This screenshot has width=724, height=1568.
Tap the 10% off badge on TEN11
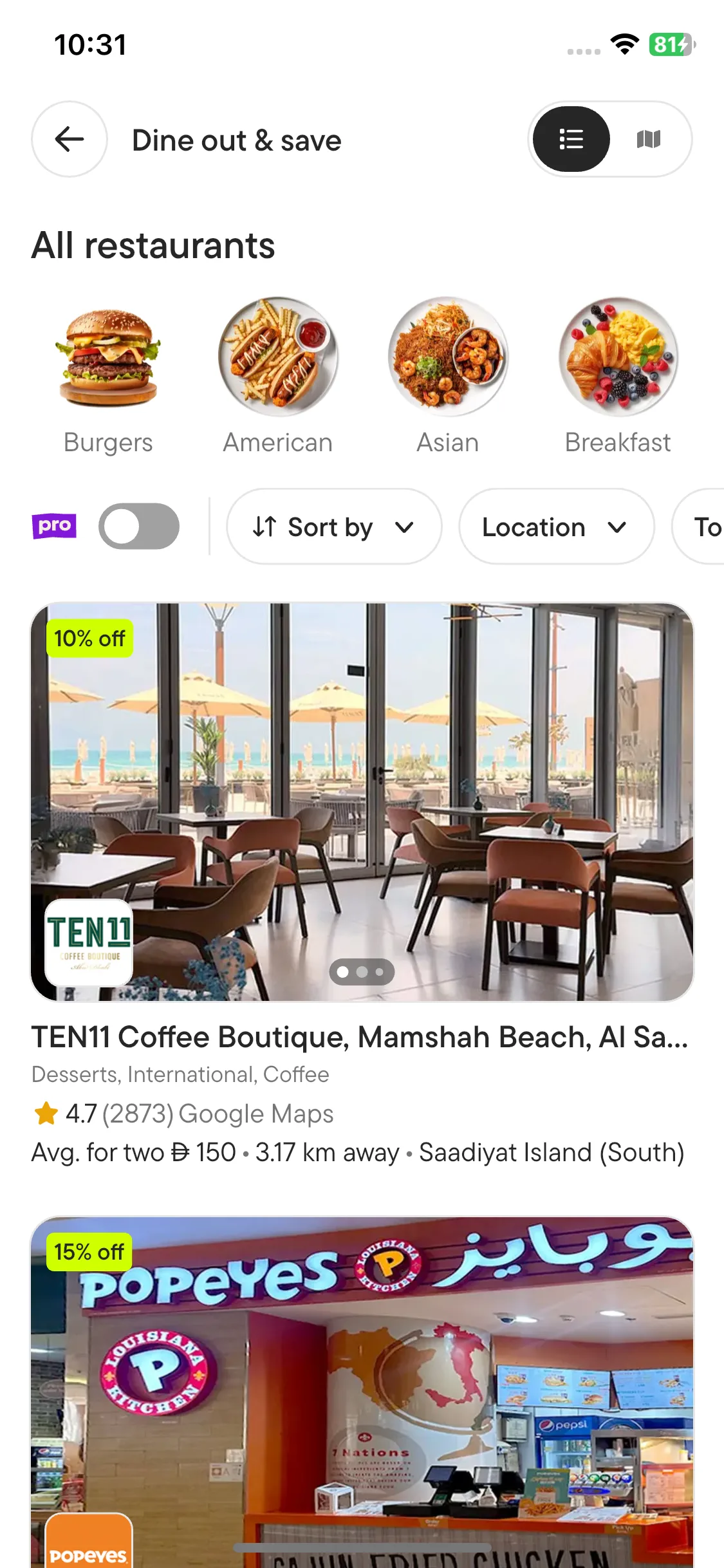[89, 639]
